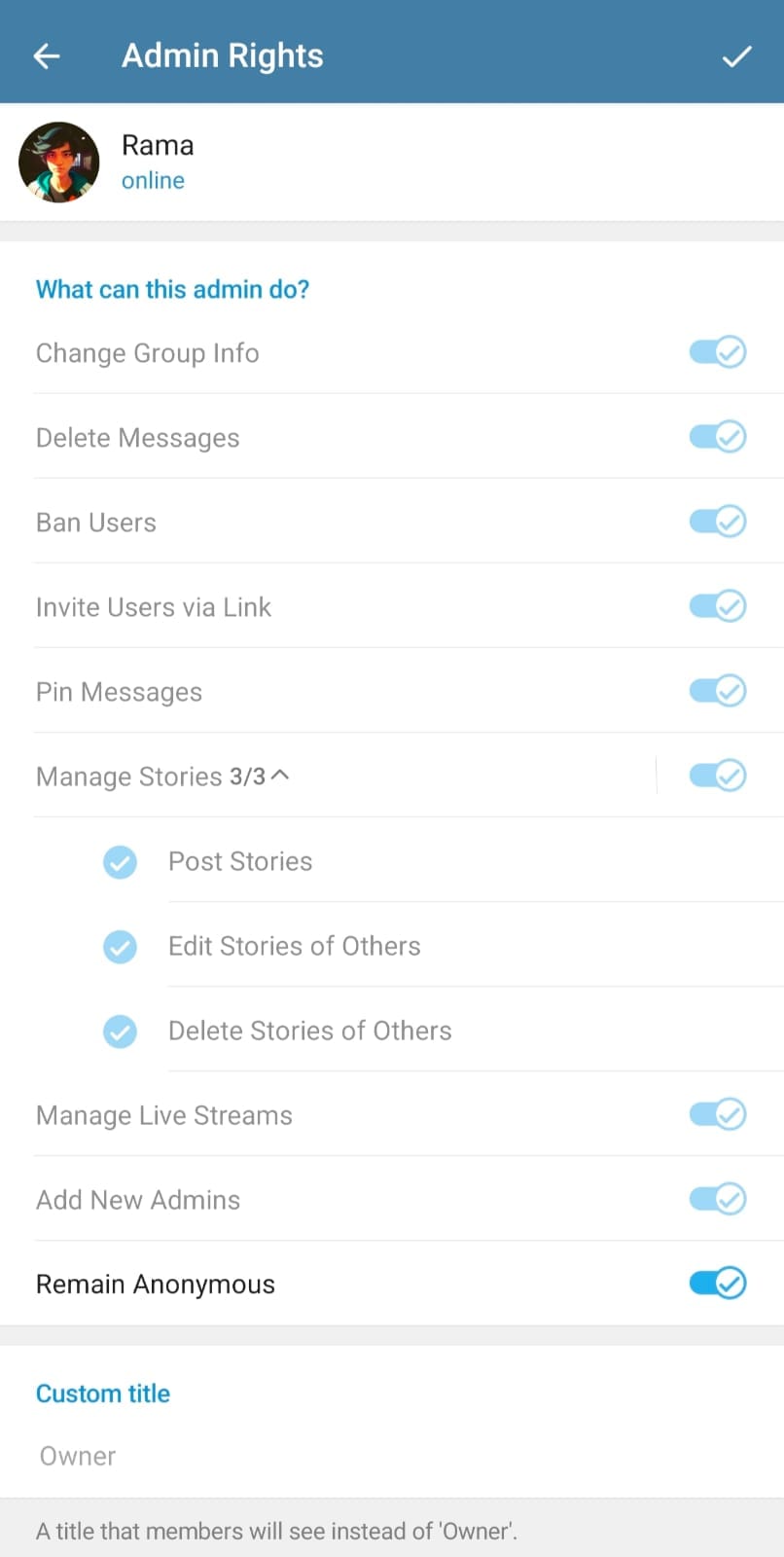Toggle the Manage Stories master switch
The height and width of the screenshot is (1557, 784).
(717, 775)
